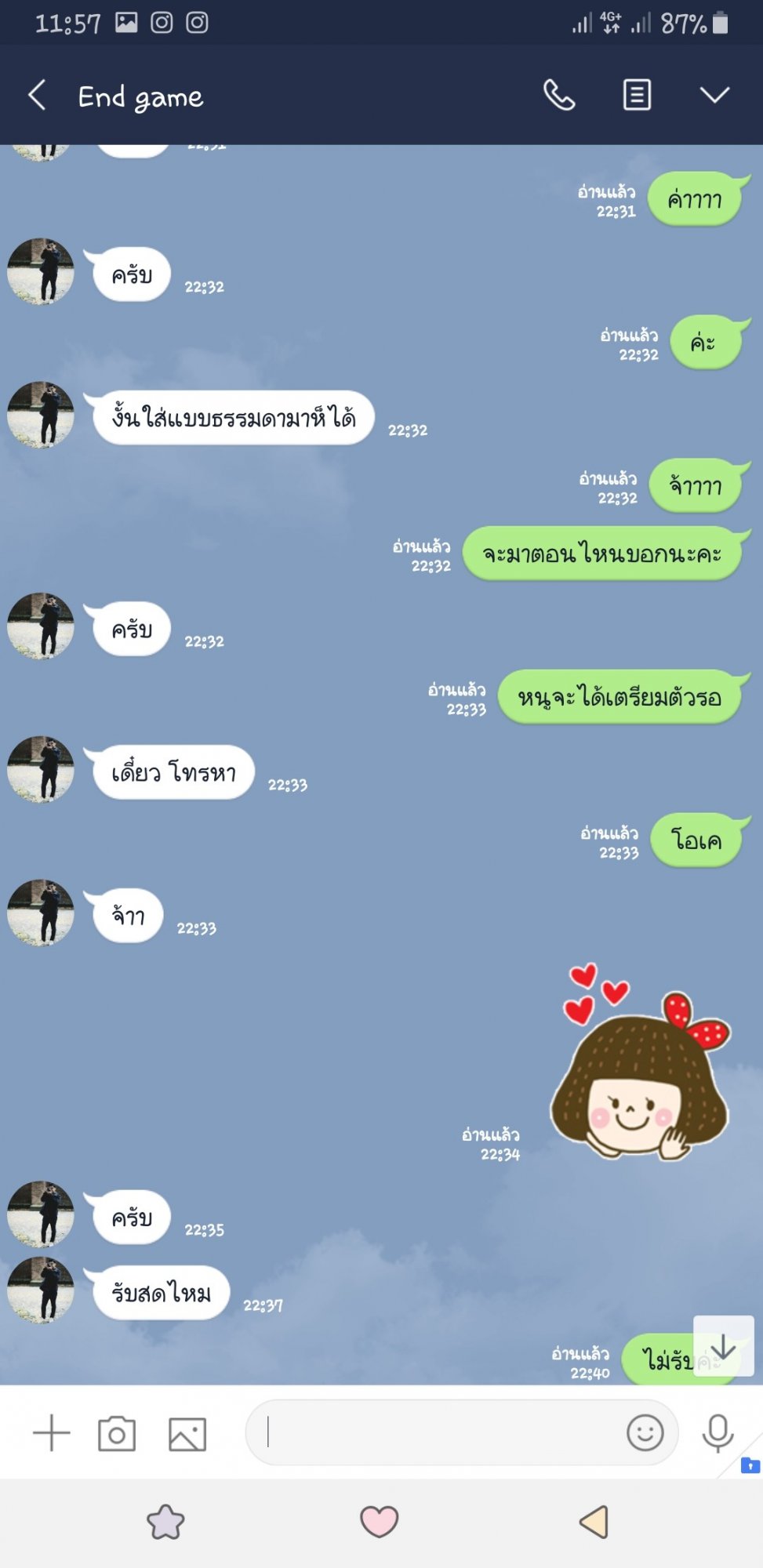Viewport: 763px width, 1568px height.
Task: Start a voice call with End game
Action: point(559,96)
